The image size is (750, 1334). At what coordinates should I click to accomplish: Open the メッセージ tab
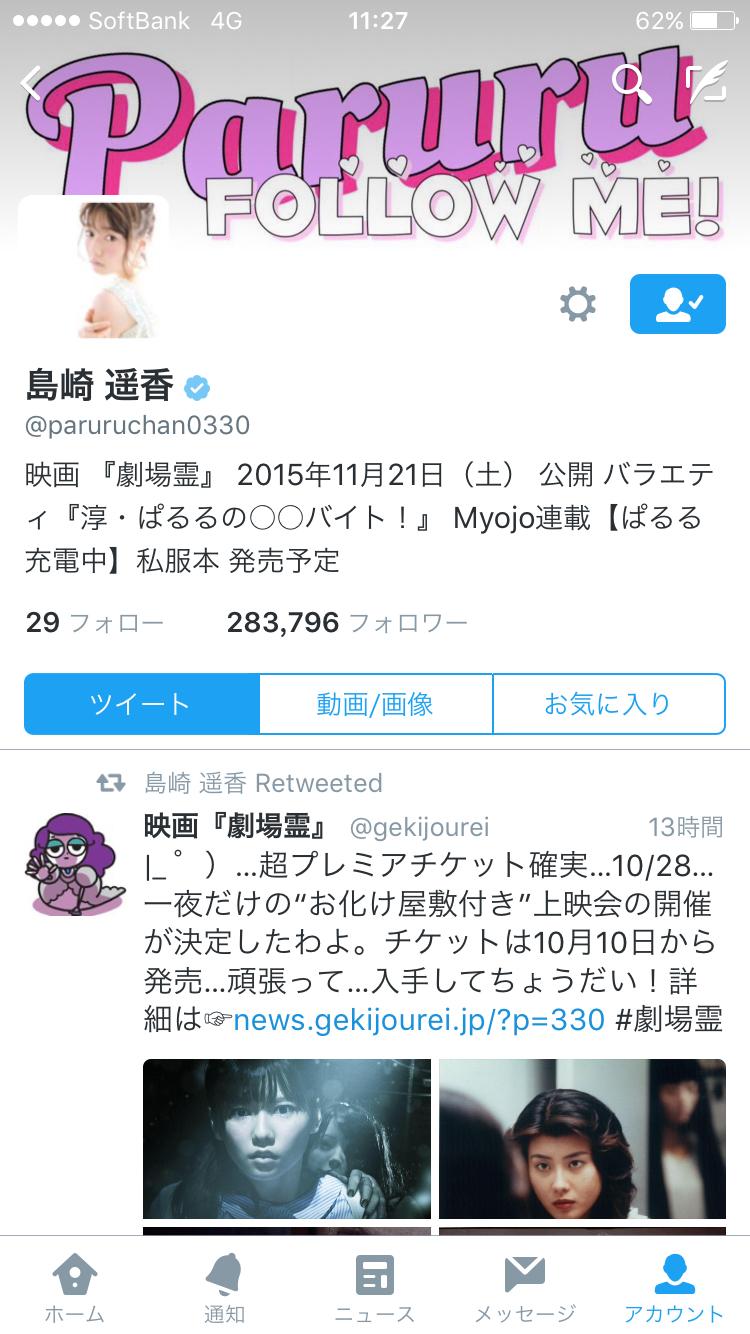pos(525,1286)
